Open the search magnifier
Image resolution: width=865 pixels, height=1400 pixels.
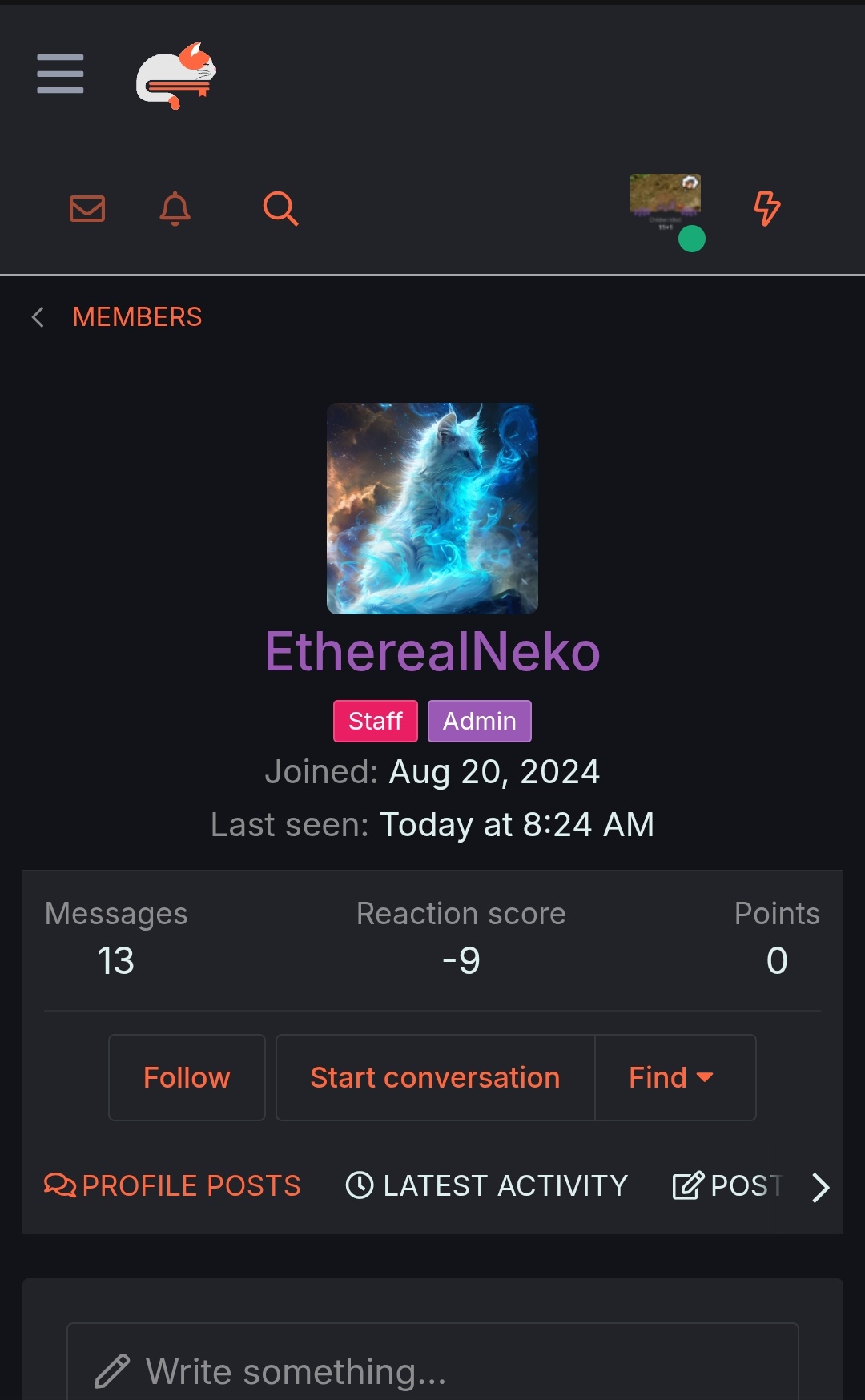click(x=280, y=209)
